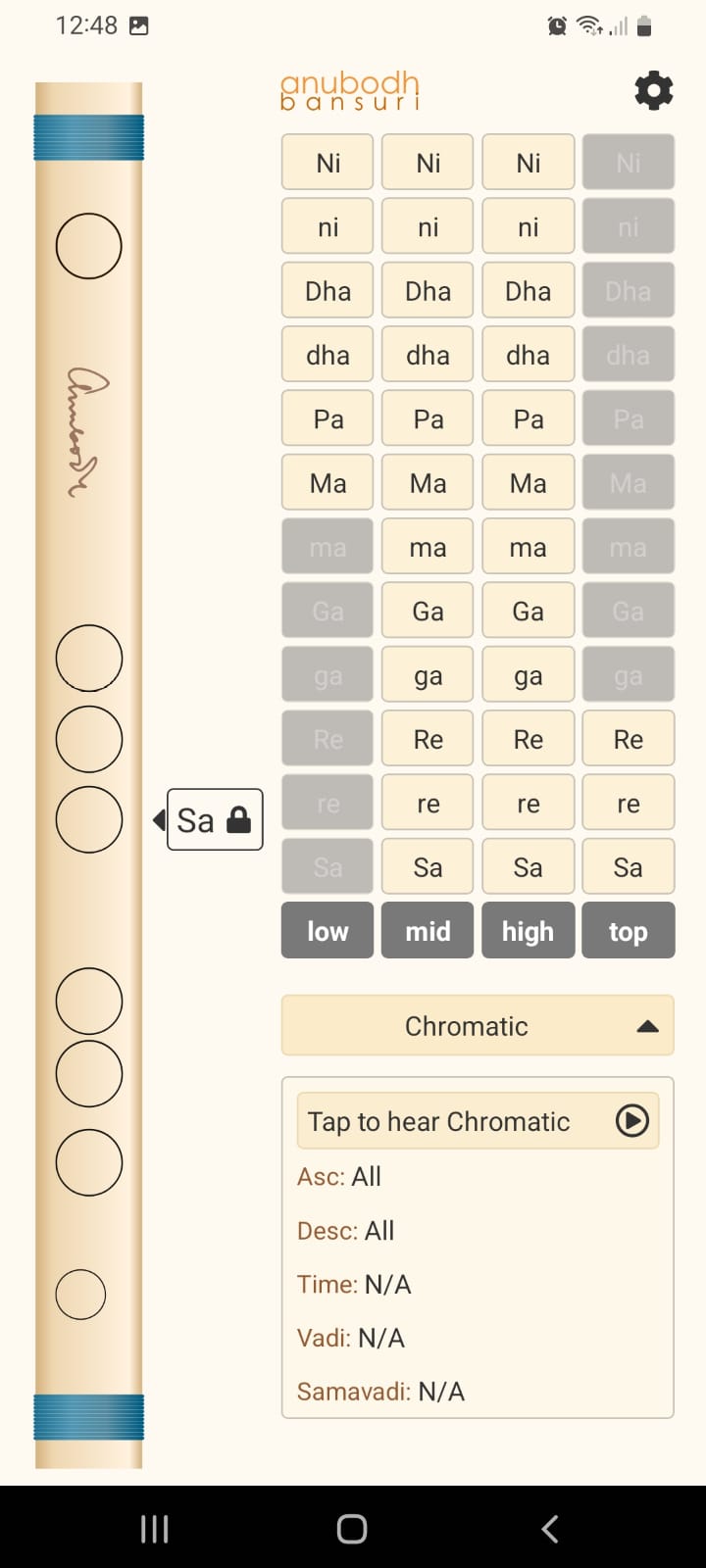706x1568 pixels.
Task: Play Re in the top column
Action: (x=628, y=739)
